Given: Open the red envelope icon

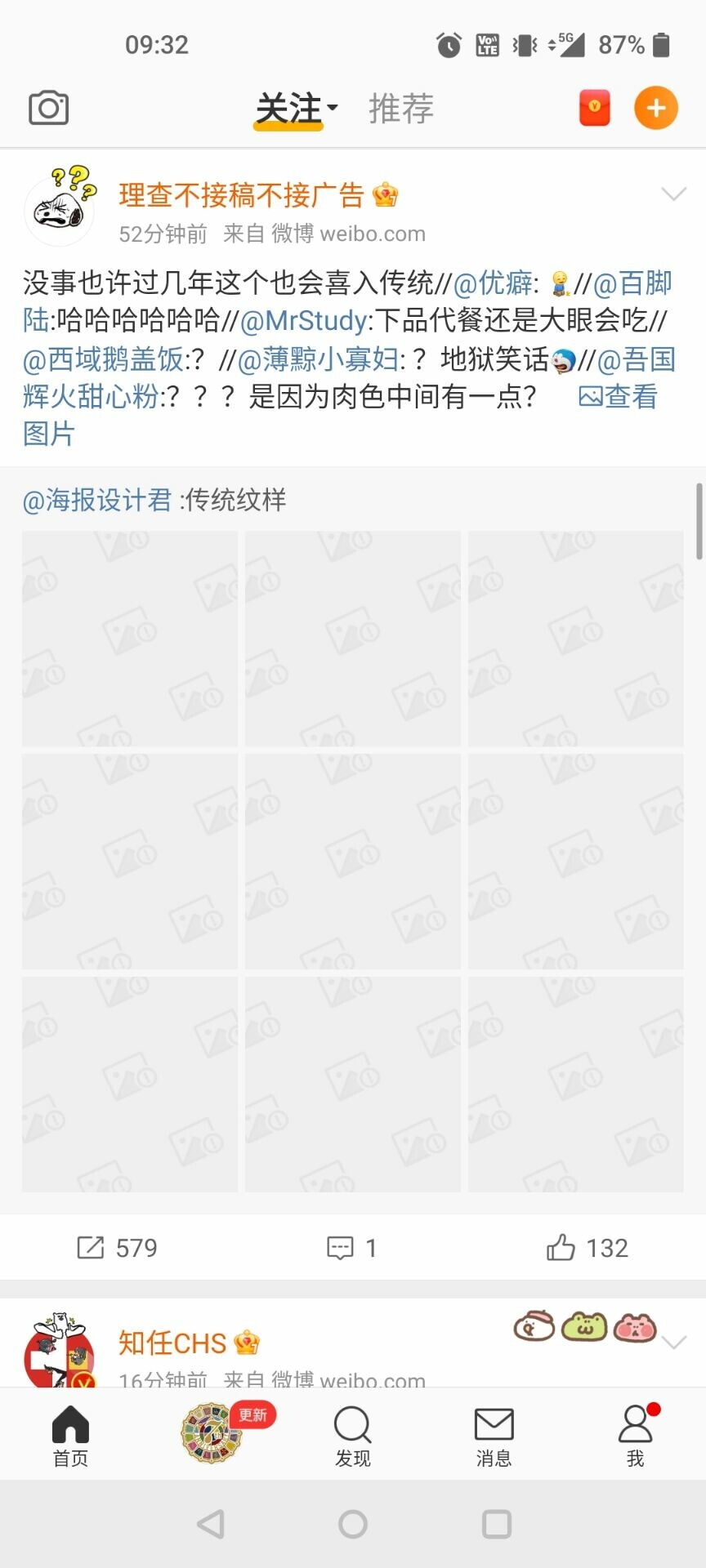Looking at the screenshot, I should [594, 108].
